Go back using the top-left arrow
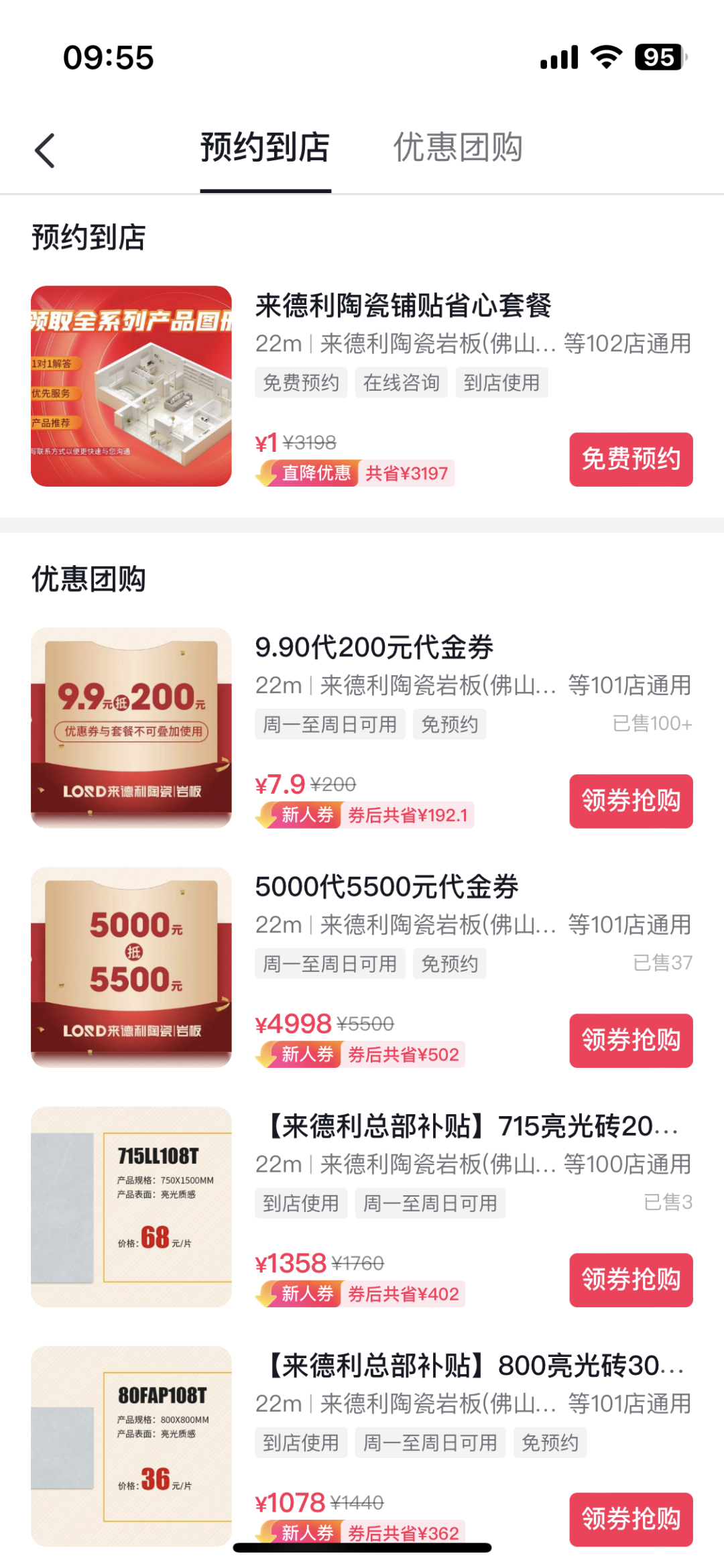The width and height of the screenshot is (724, 1568). [x=44, y=150]
